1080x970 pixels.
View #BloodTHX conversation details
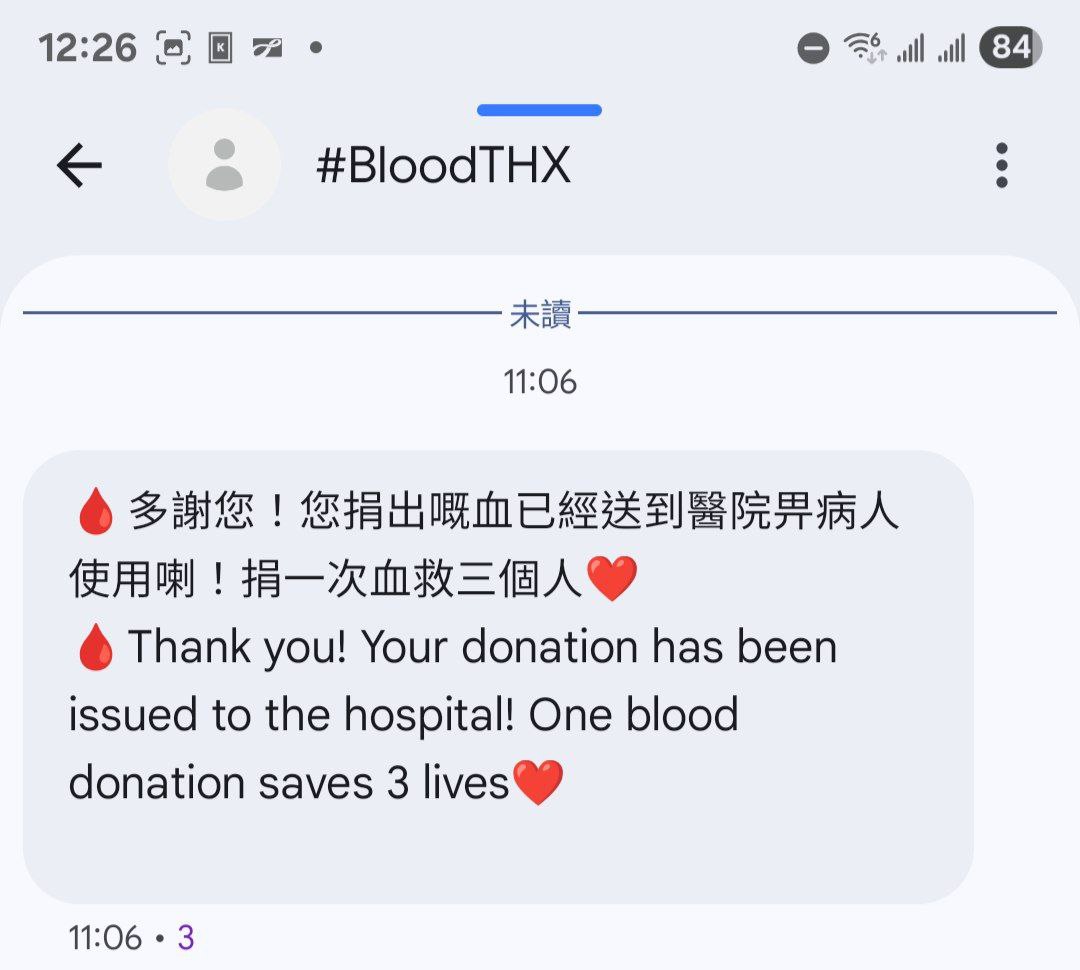pyautogui.click(x=443, y=166)
